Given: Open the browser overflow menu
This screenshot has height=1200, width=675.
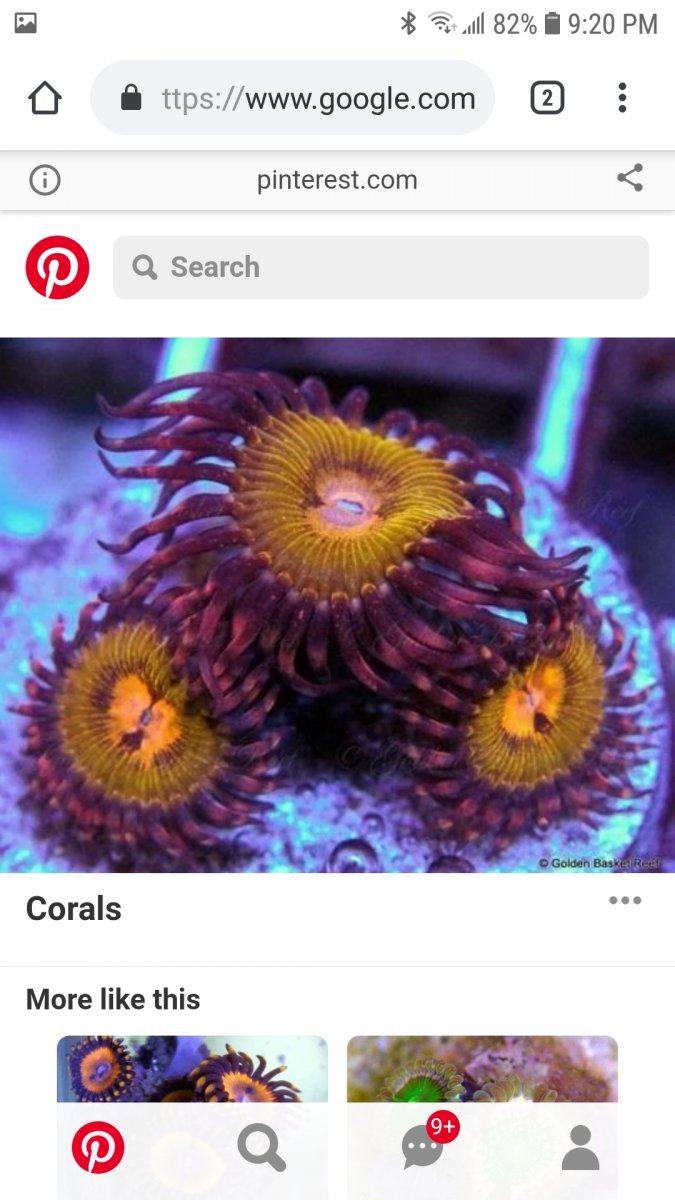Looking at the screenshot, I should pyautogui.click(x=622, y=98).
